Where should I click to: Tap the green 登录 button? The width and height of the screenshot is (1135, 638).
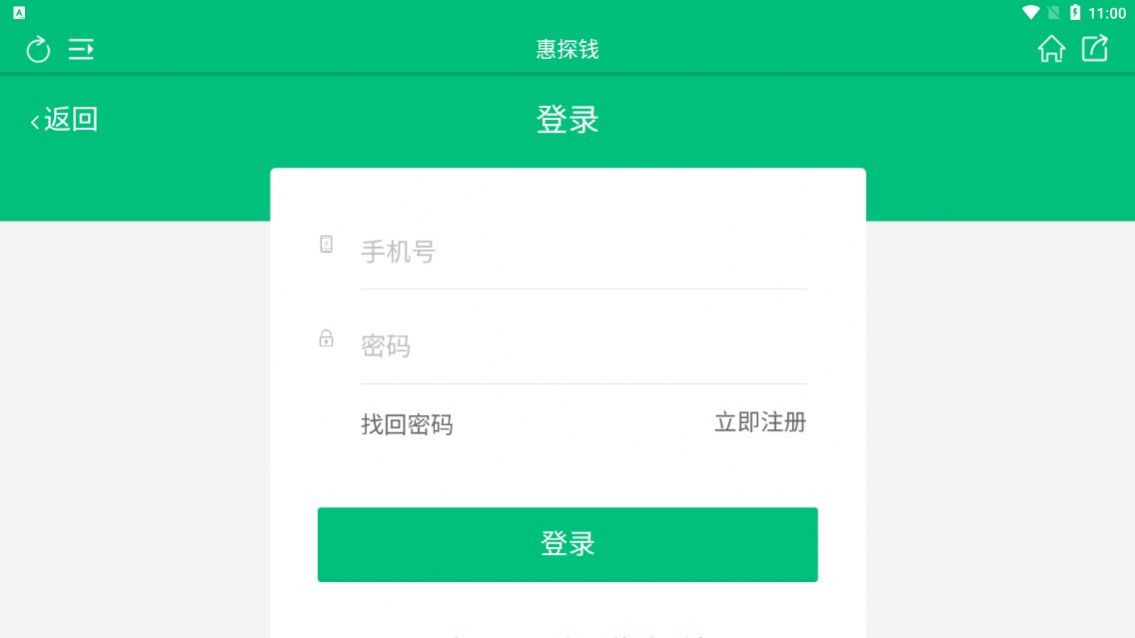tap(567, 544)
